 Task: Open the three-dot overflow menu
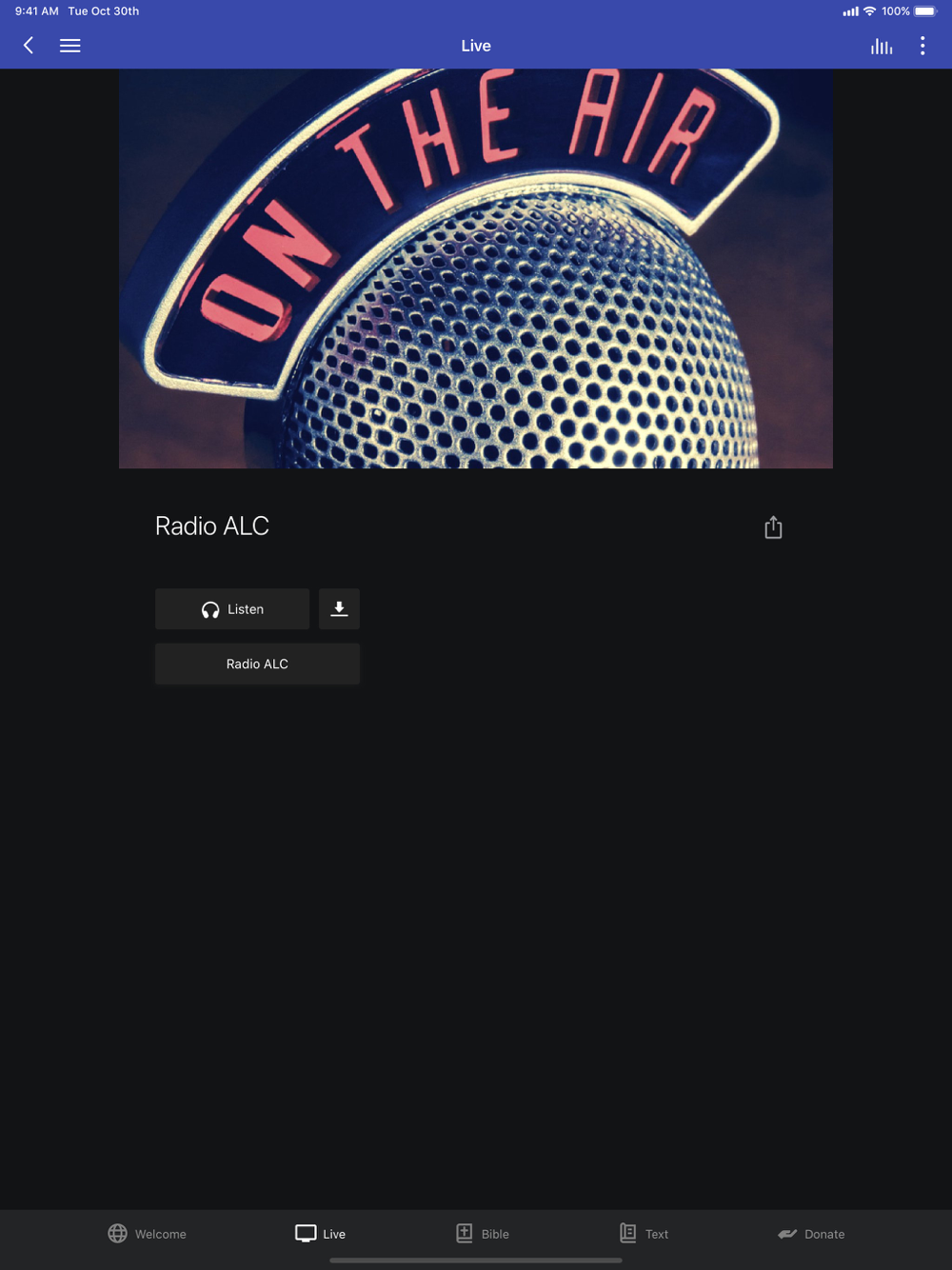922,46
